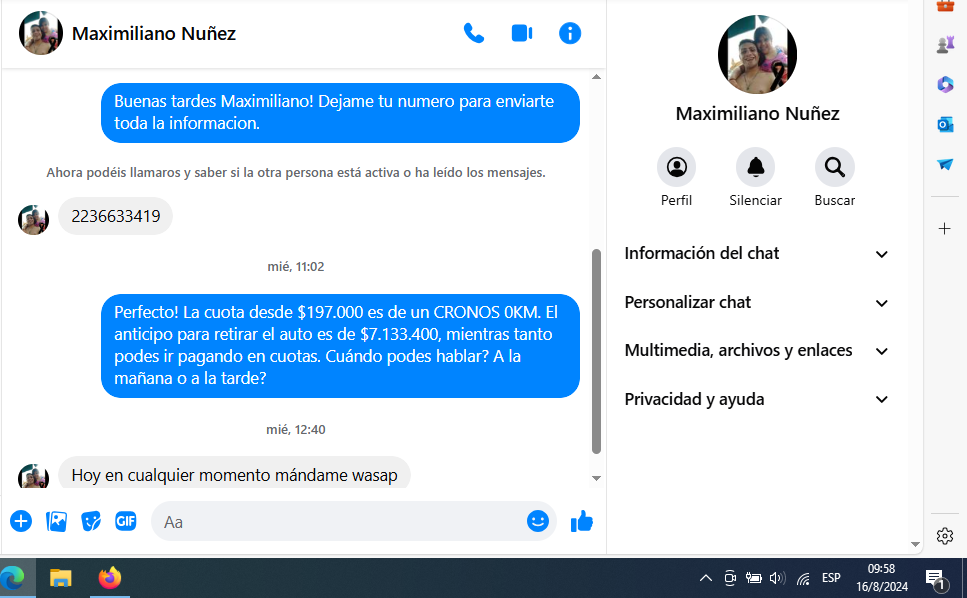Focus the message text field
The width and height of the screenshot is (967, 598).
(340, 522)
